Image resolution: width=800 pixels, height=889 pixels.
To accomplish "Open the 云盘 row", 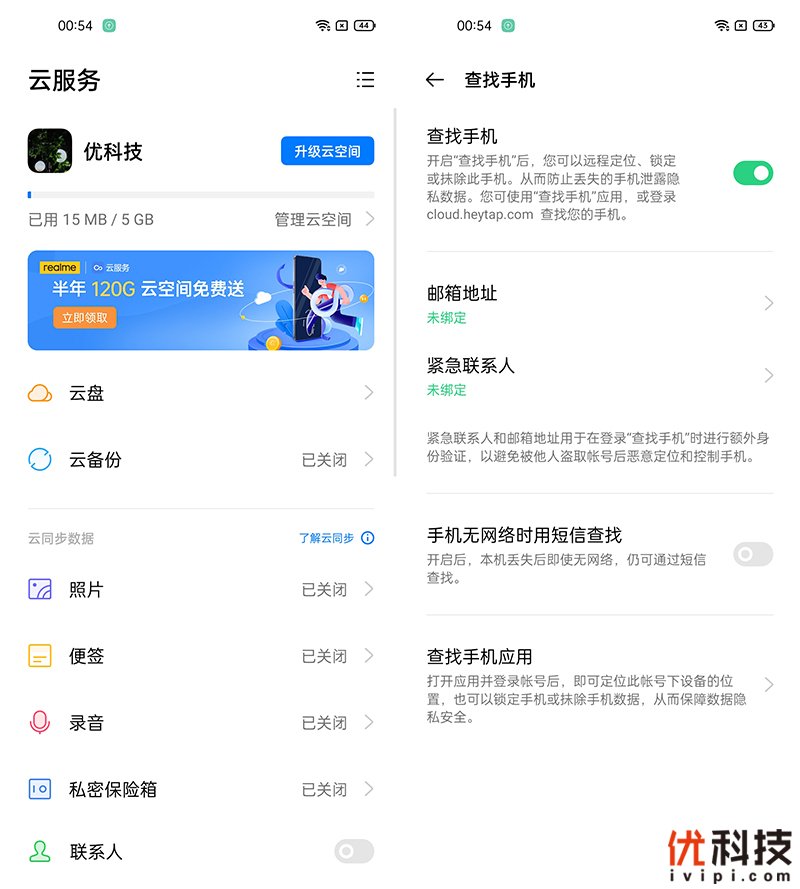I will click(200, 393).
